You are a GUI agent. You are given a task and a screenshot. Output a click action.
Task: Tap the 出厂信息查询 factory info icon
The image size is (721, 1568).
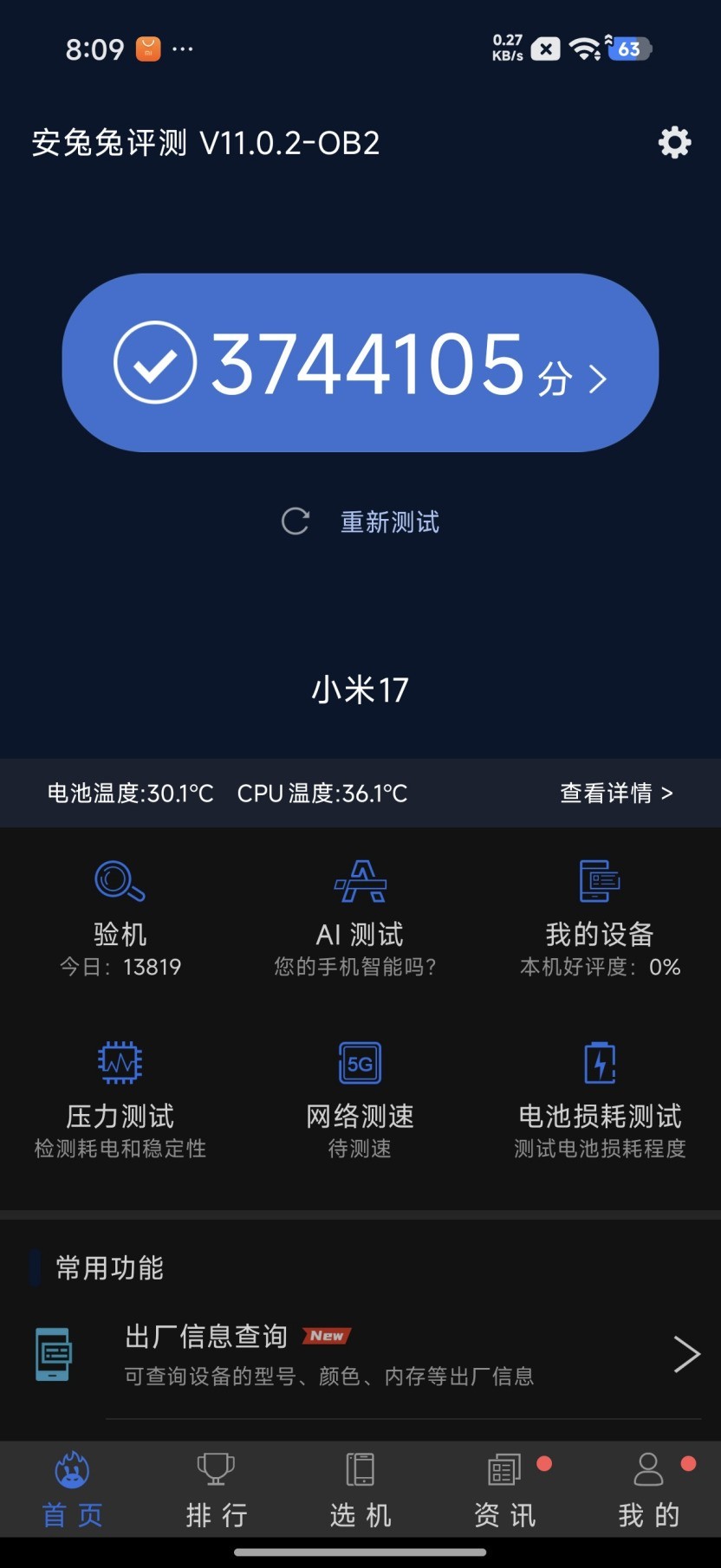[x=54, y=1354]
